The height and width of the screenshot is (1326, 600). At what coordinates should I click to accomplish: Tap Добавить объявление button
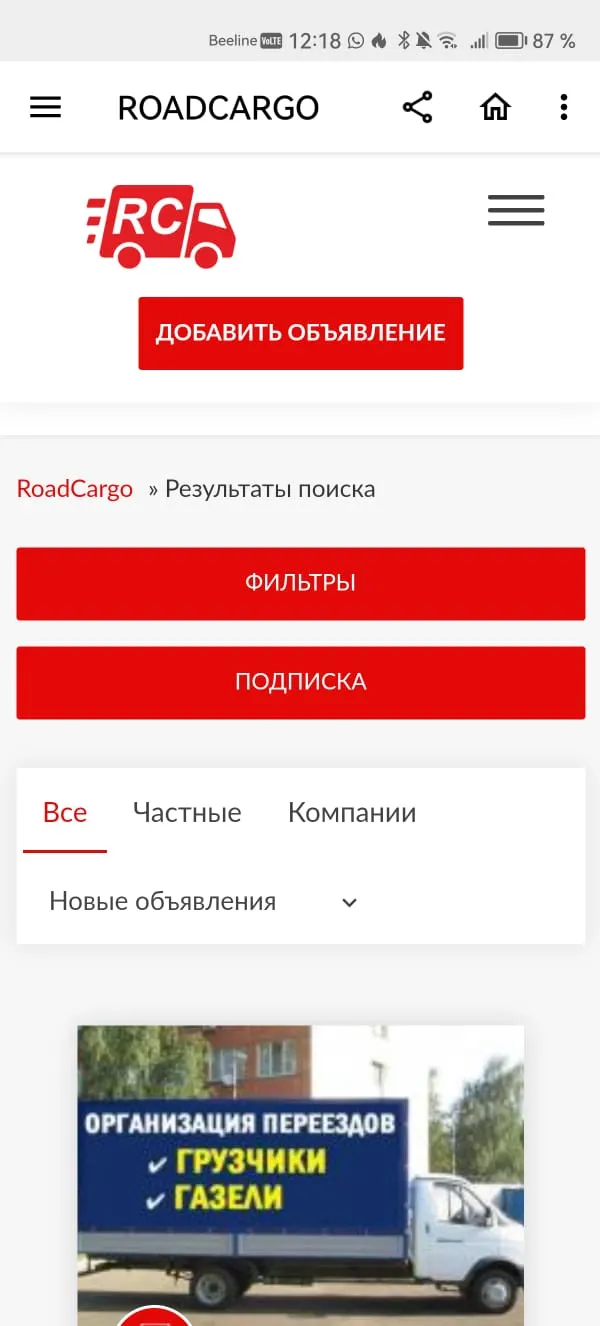[x=301, y=333]
